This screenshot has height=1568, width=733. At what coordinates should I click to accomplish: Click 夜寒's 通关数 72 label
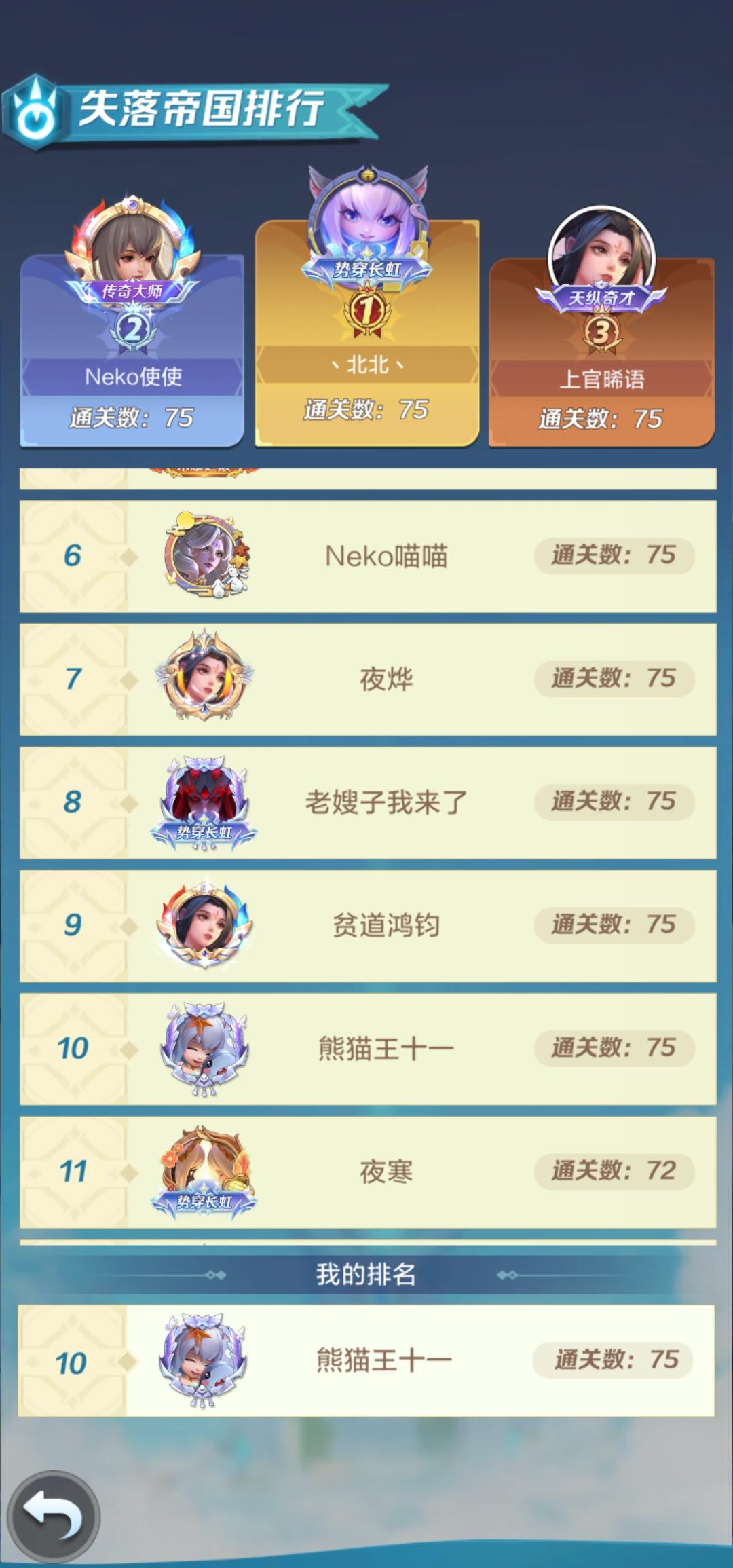click(x=614, y=1171)
